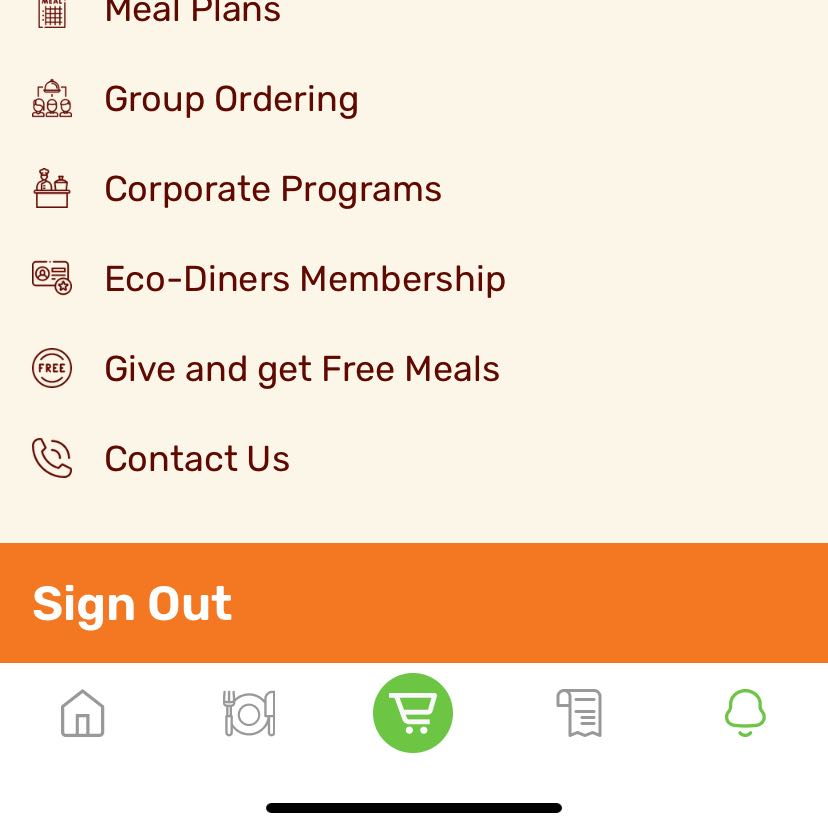Open the notifications bell tab
The width and height of the screenshot is (828, 828).
pos(745,713)
